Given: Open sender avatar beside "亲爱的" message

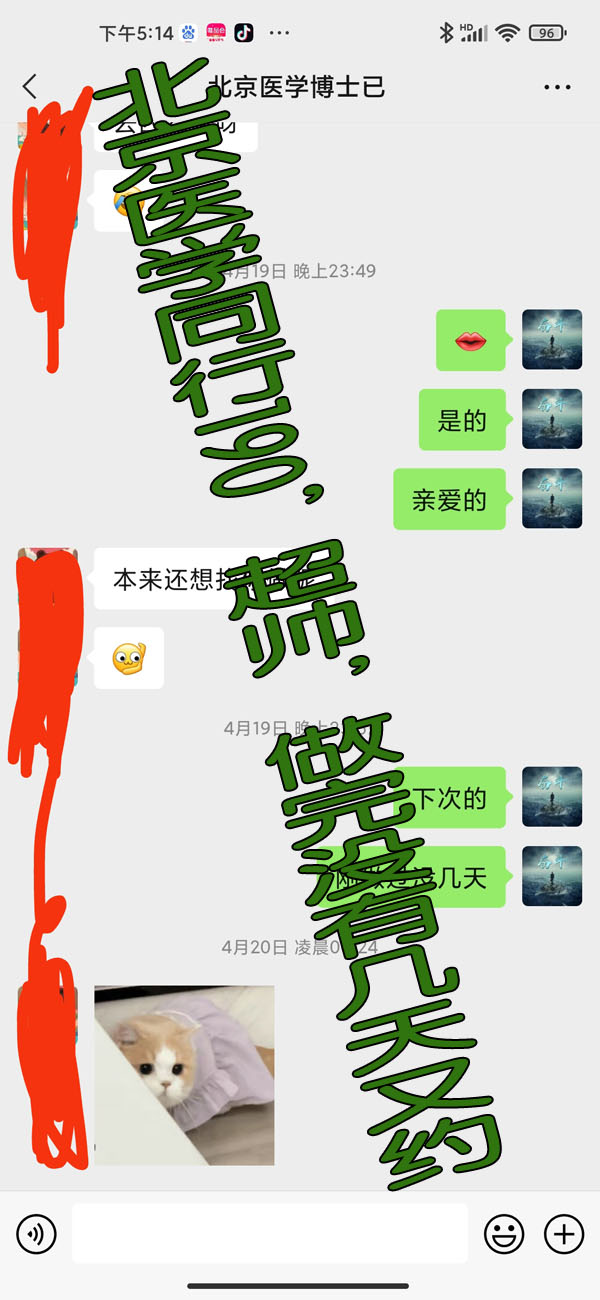Looking at the screenshot, I should (x=552, y=498).
